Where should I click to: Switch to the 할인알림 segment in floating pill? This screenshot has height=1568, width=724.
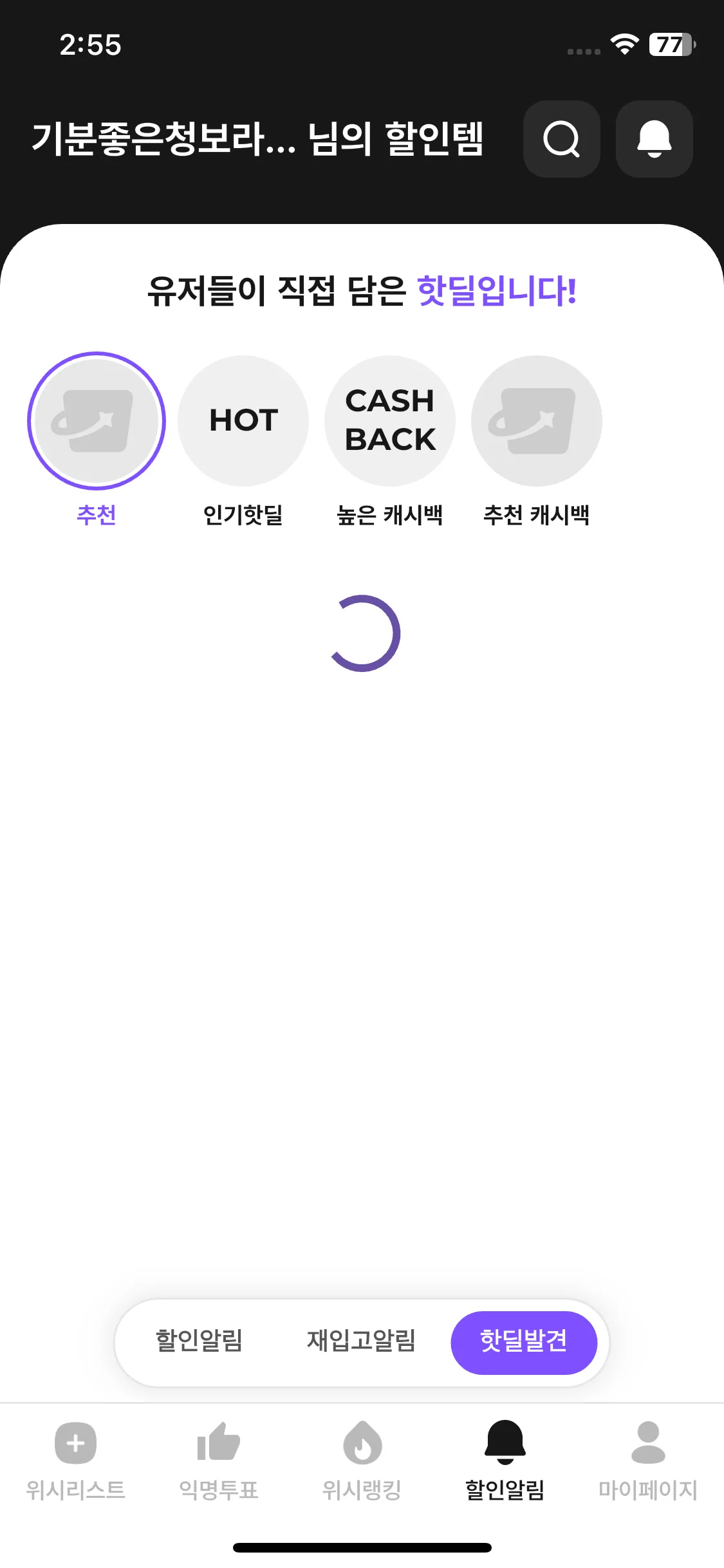coord(199,1341)
